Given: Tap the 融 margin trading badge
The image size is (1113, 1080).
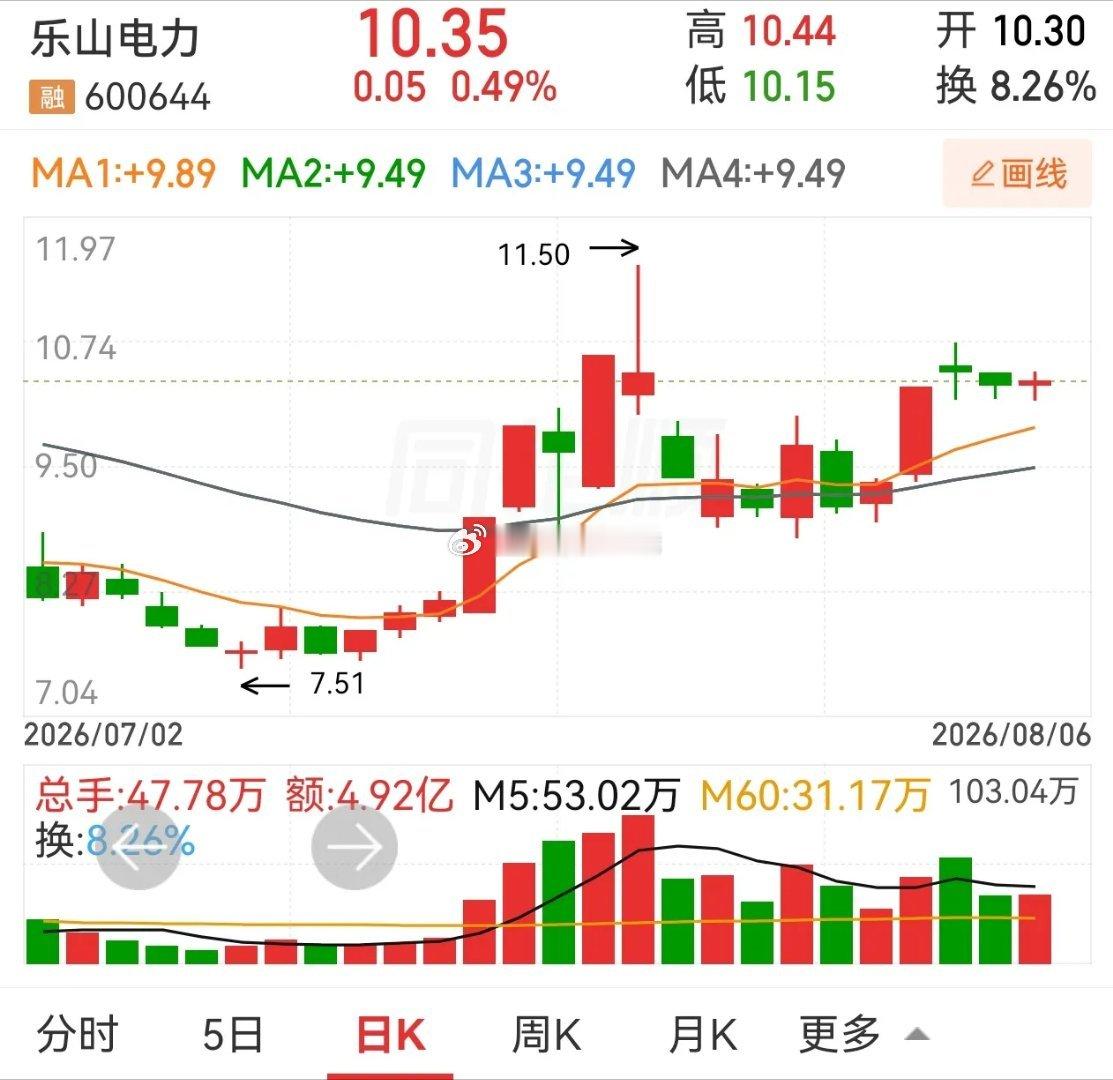Looking at the screenshot, I should pos(52,97).
